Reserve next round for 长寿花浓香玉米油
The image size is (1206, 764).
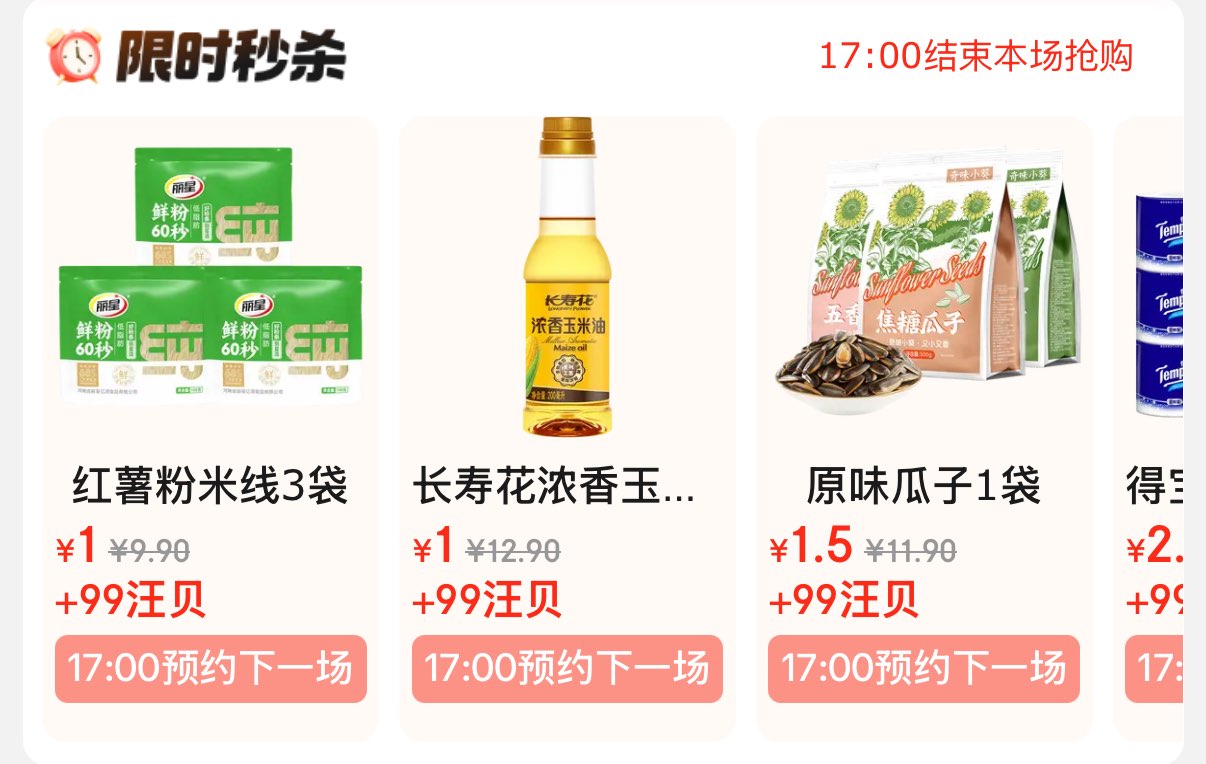click(x=567, y=669)
